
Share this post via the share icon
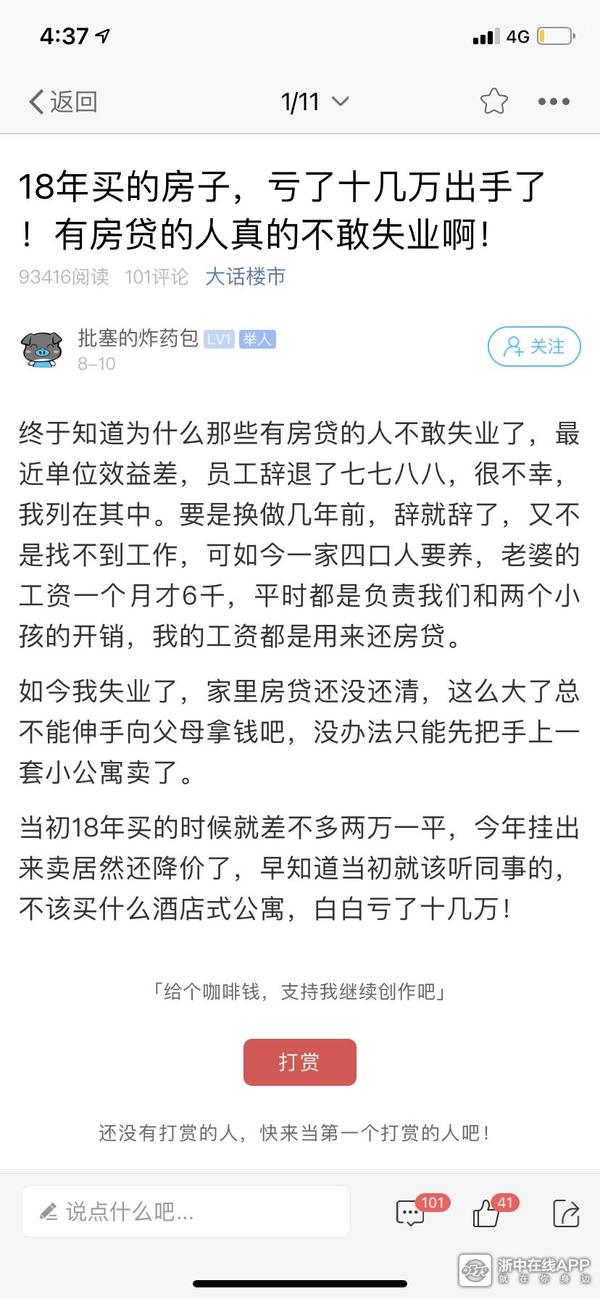(566, 1213)
